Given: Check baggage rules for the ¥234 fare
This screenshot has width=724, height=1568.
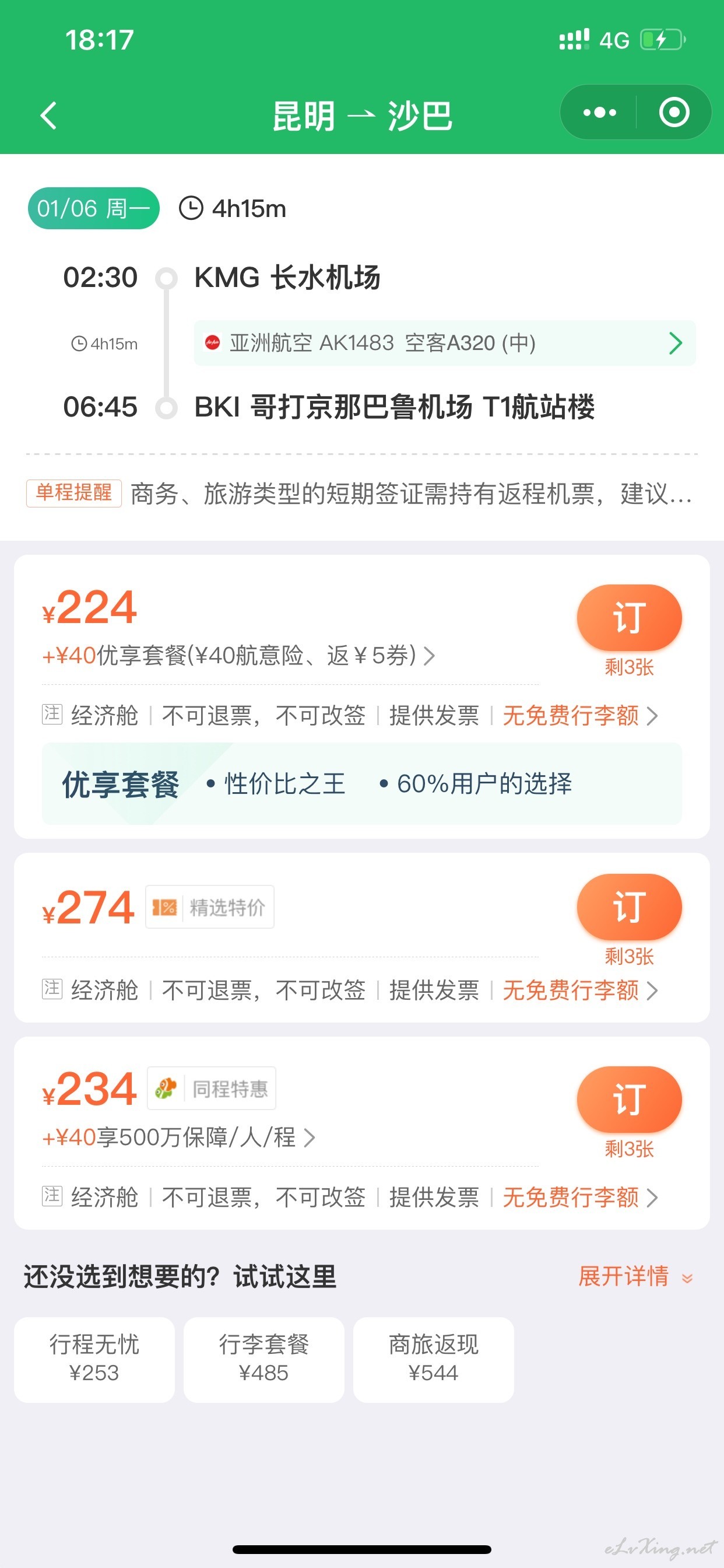Looking at the screenshot, I should [x=581, y=1198].
